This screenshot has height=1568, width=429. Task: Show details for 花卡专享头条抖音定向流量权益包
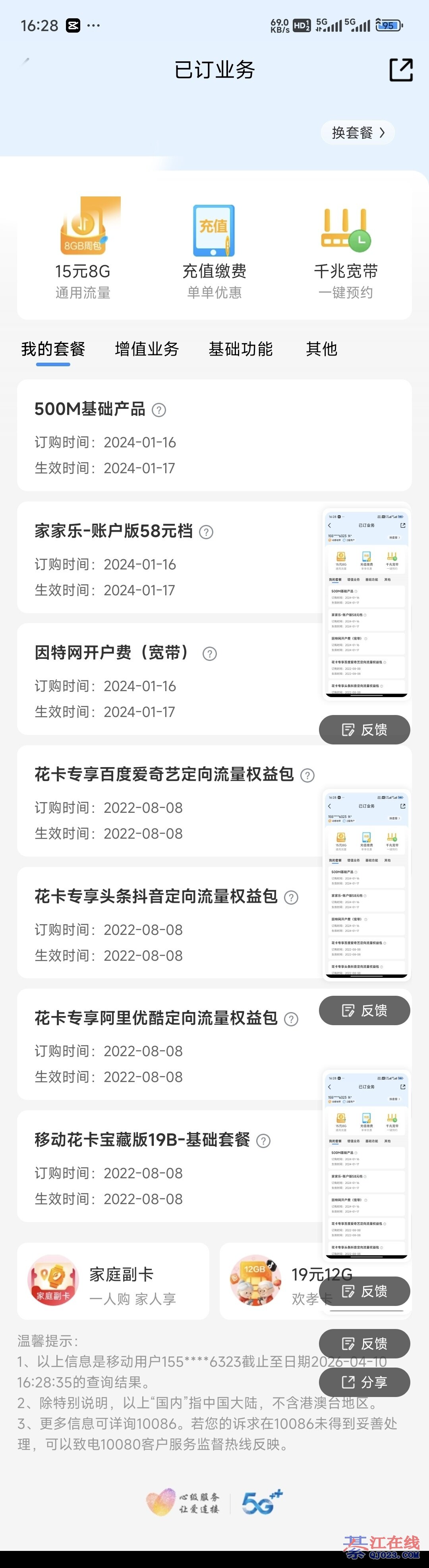292,898
